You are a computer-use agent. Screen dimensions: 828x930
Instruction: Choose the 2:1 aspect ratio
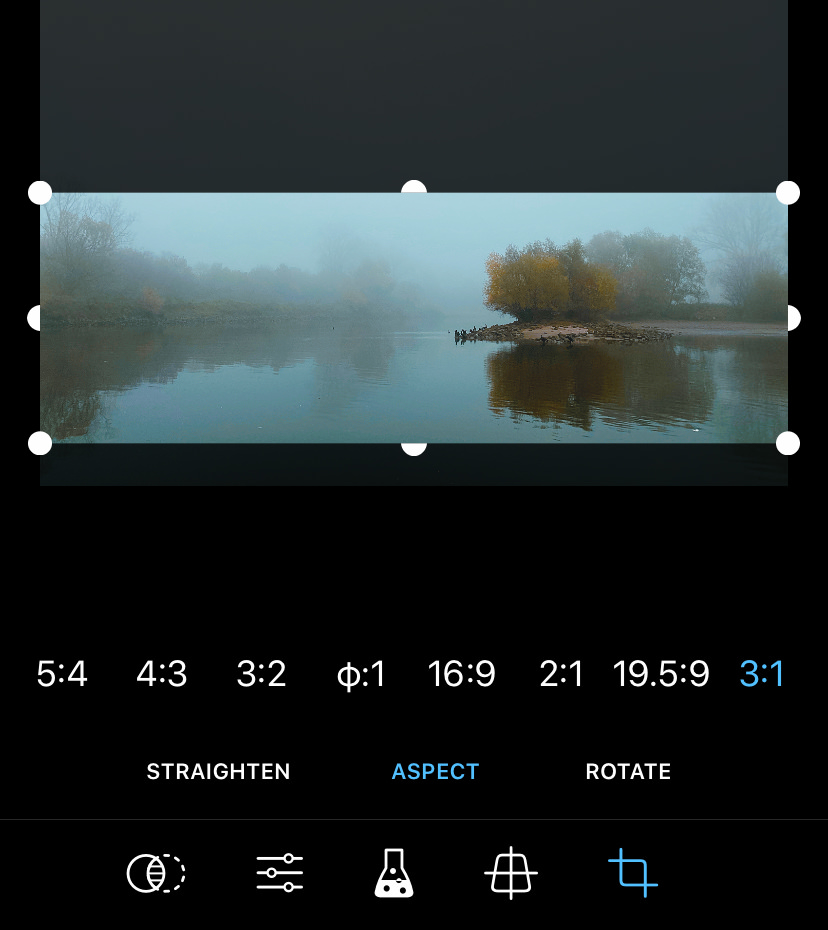pyautogui.click(x=561, y=673)
